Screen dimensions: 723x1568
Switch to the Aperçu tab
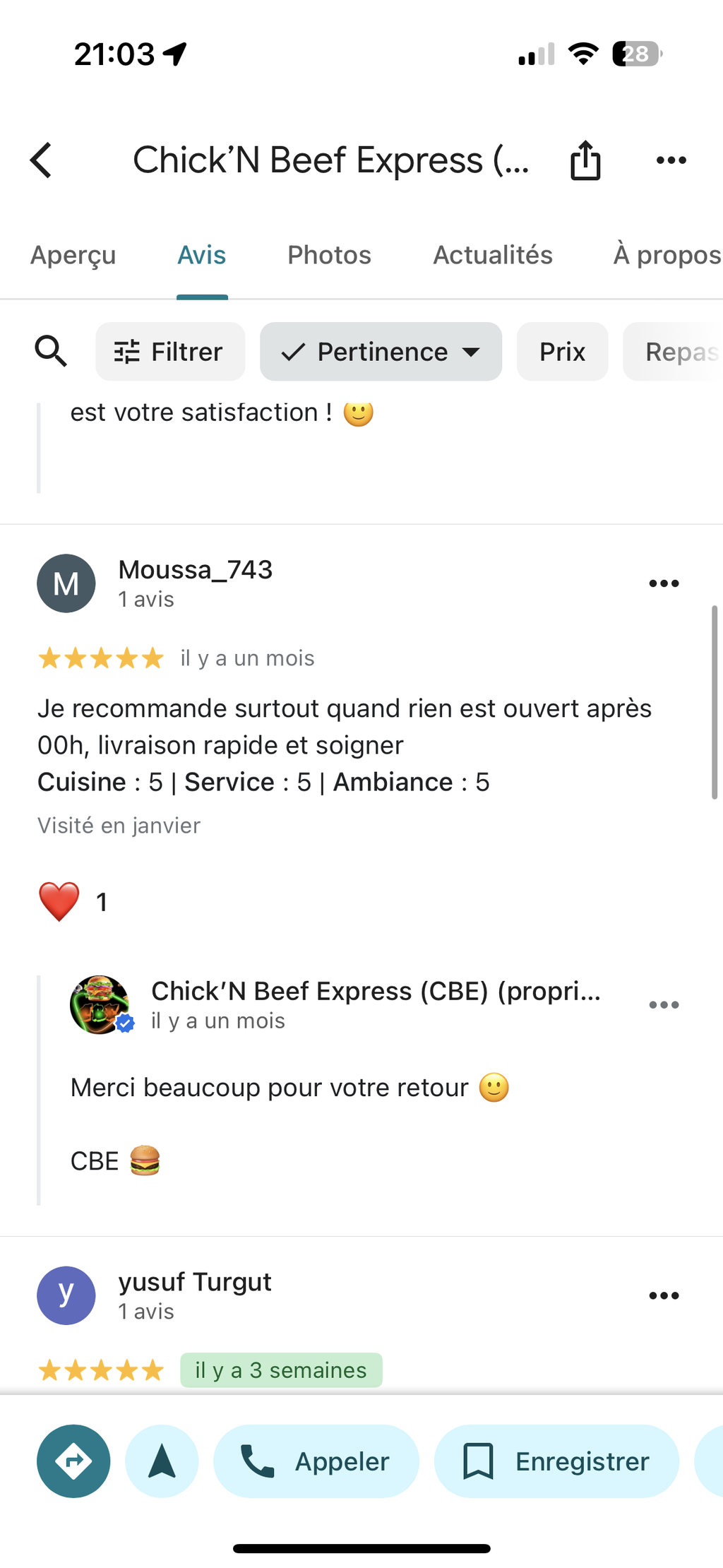click(x=73, y=255)
